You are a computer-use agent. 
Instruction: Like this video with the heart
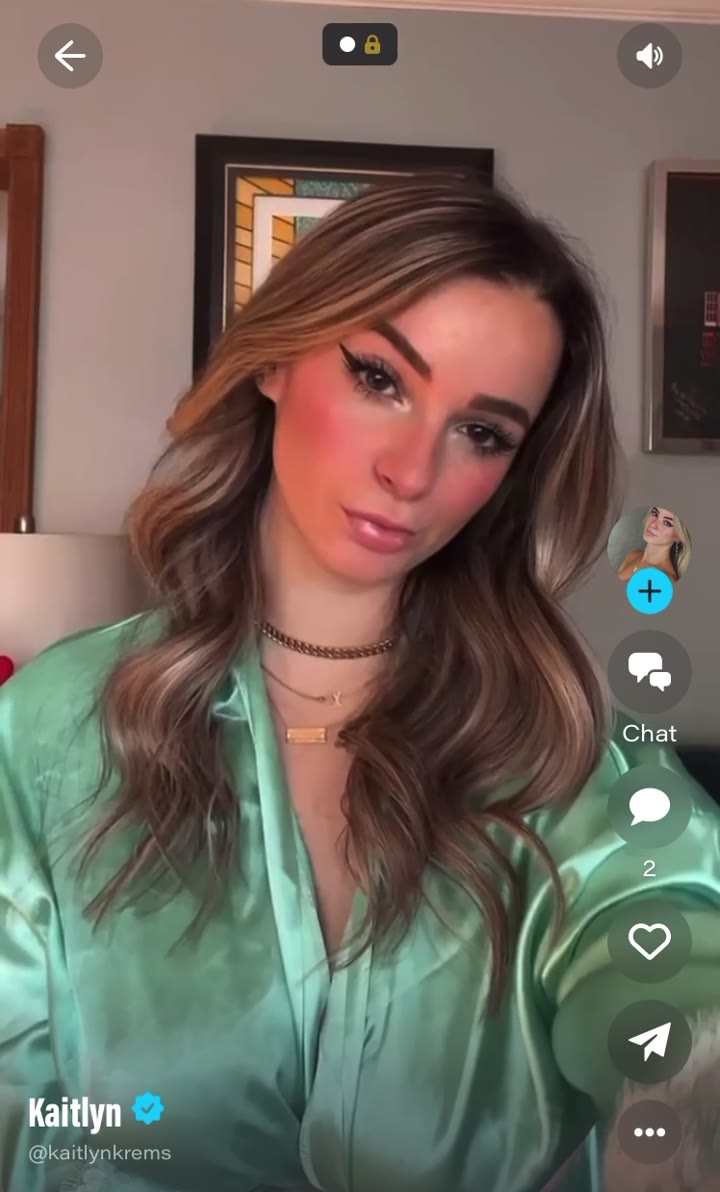point(649,941)
